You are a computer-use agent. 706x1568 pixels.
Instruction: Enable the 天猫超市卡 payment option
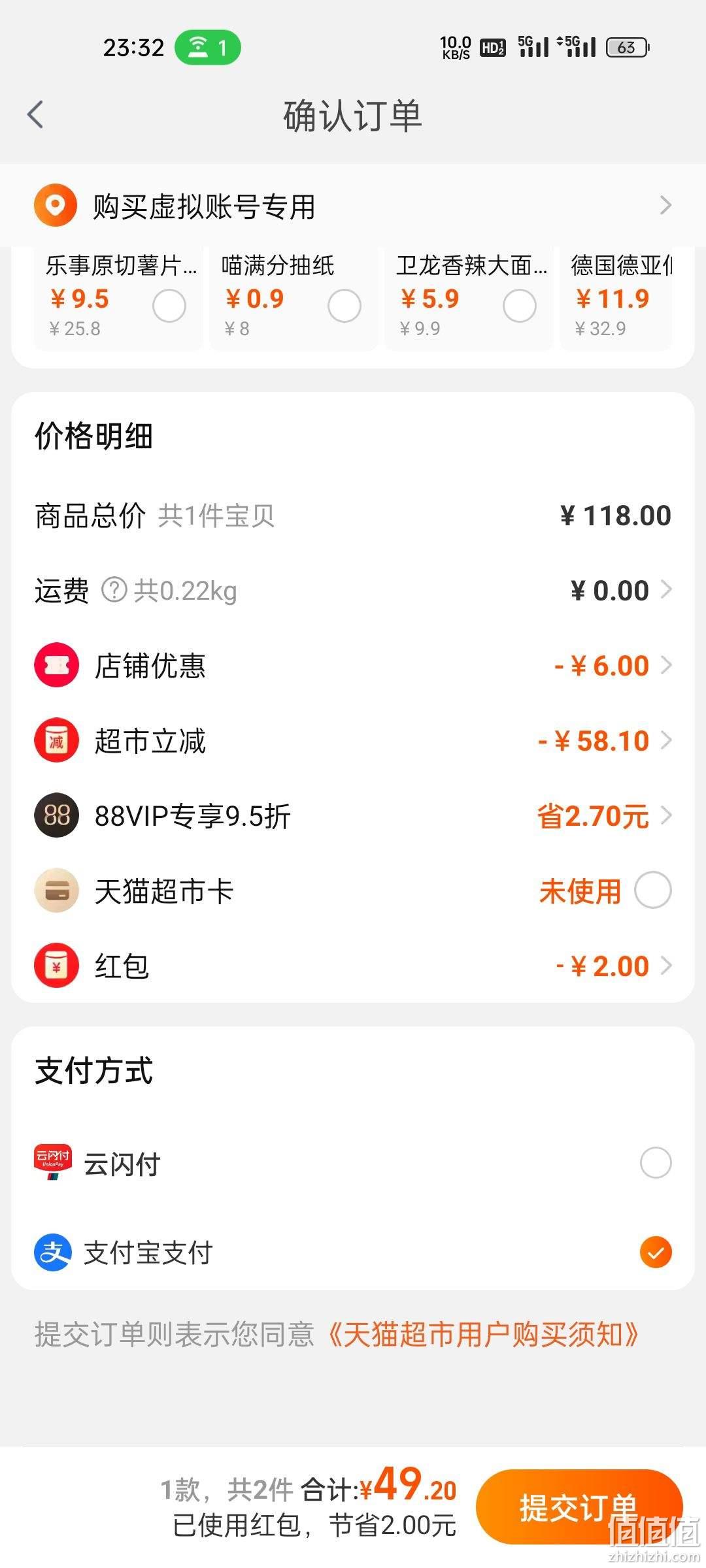(653, 890)
